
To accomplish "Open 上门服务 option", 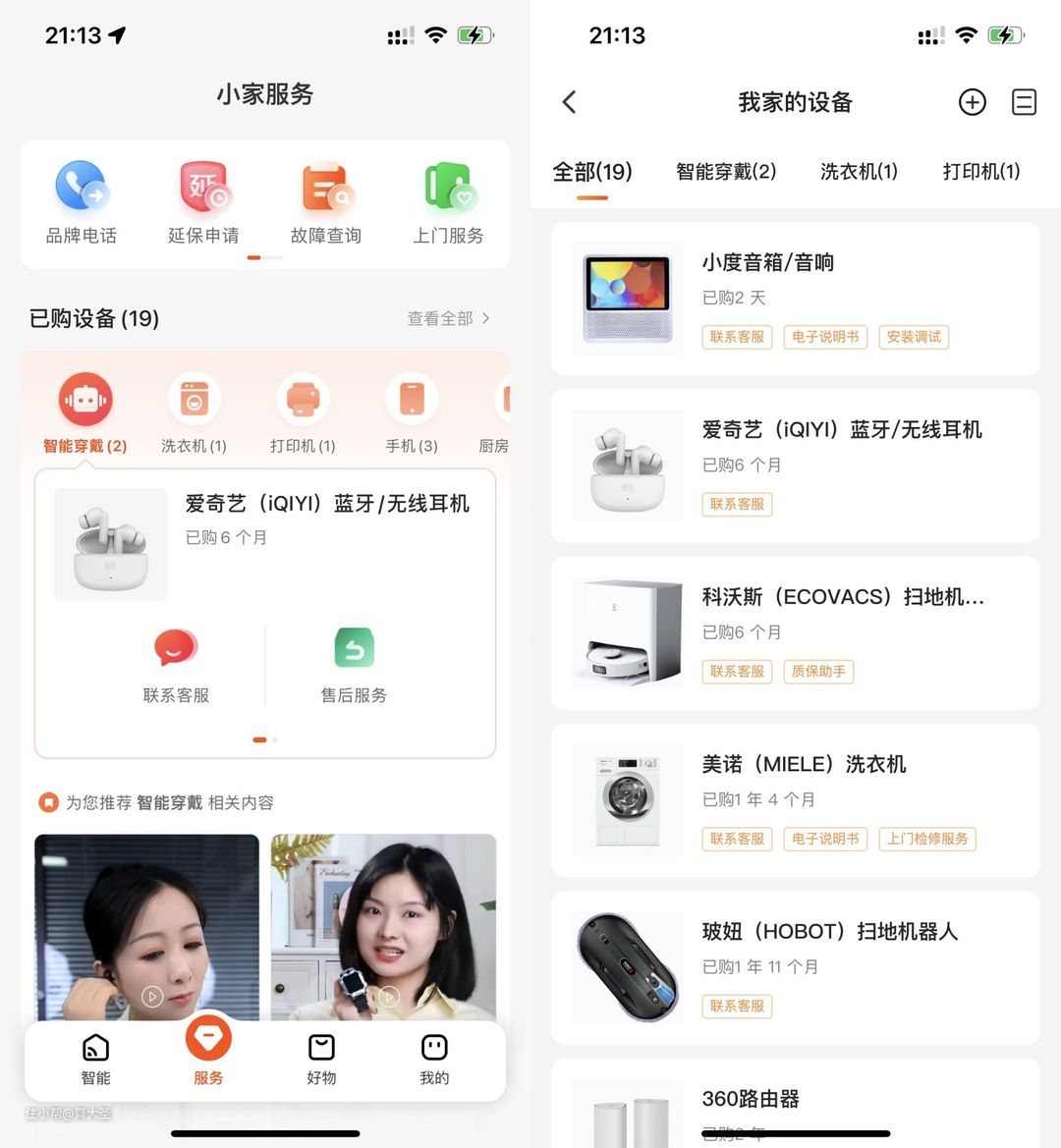I will tap(448, 203).
